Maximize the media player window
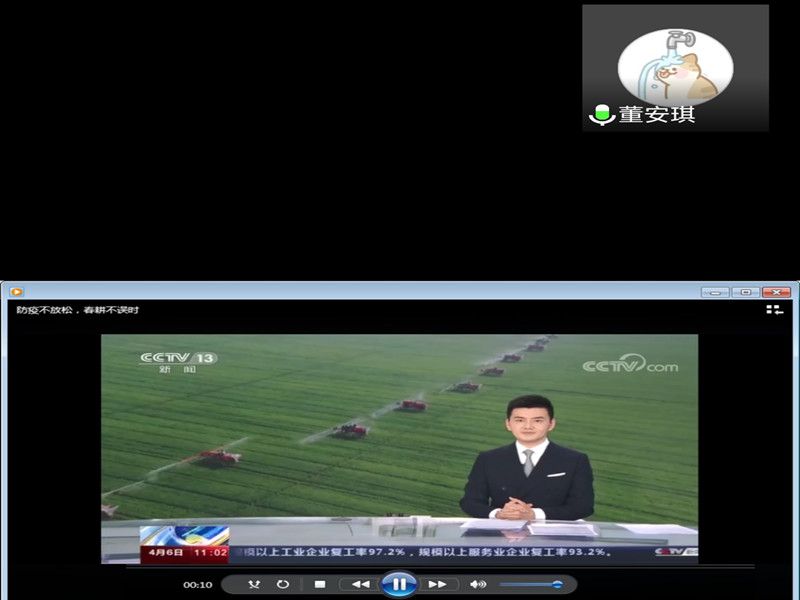 pyautogui.click(x=745, y=292)
